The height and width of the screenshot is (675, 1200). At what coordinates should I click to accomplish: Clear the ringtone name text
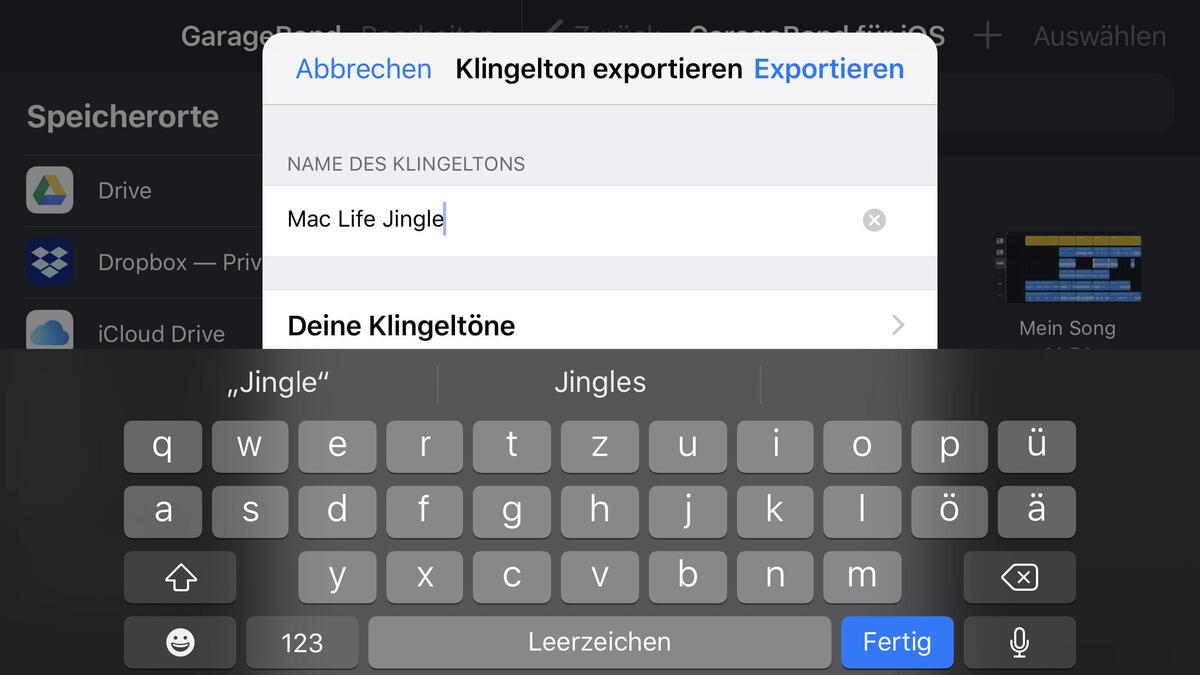tap(874, 220)
